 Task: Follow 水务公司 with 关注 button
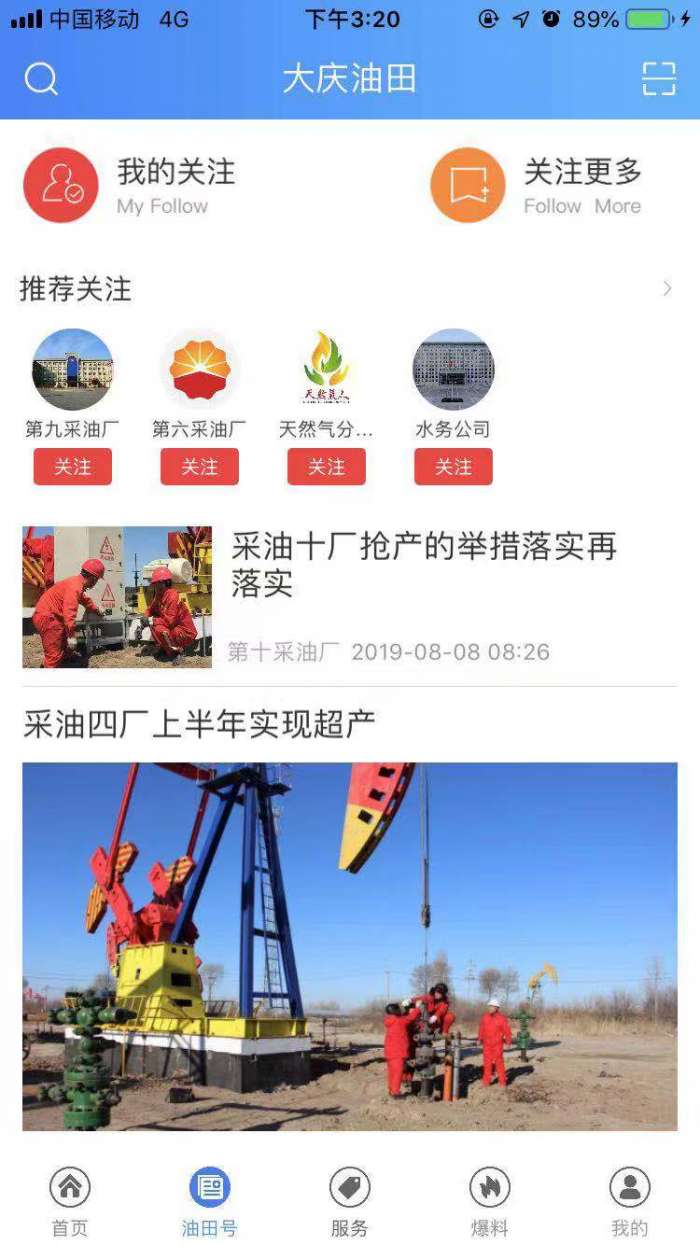pyautogui.click(x=453, y=467)
